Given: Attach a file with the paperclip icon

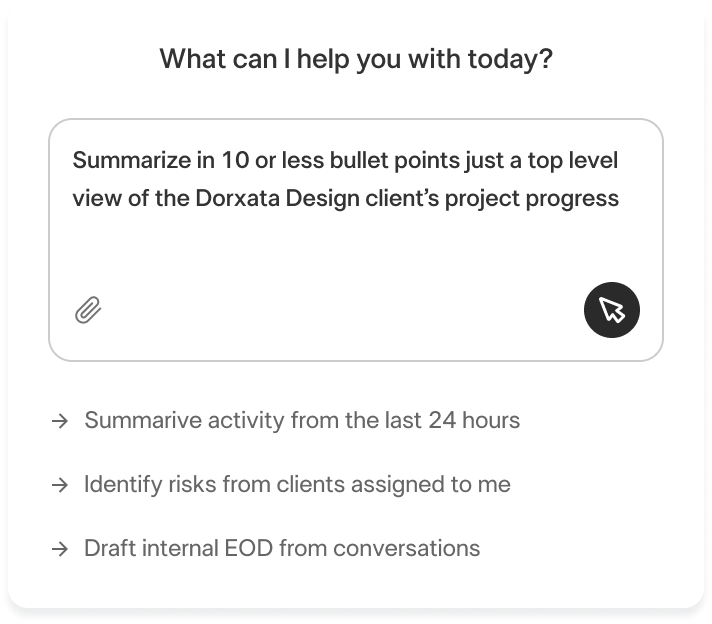Looking at the screenshot, I should pyautogui.click(x=88, y=311).
